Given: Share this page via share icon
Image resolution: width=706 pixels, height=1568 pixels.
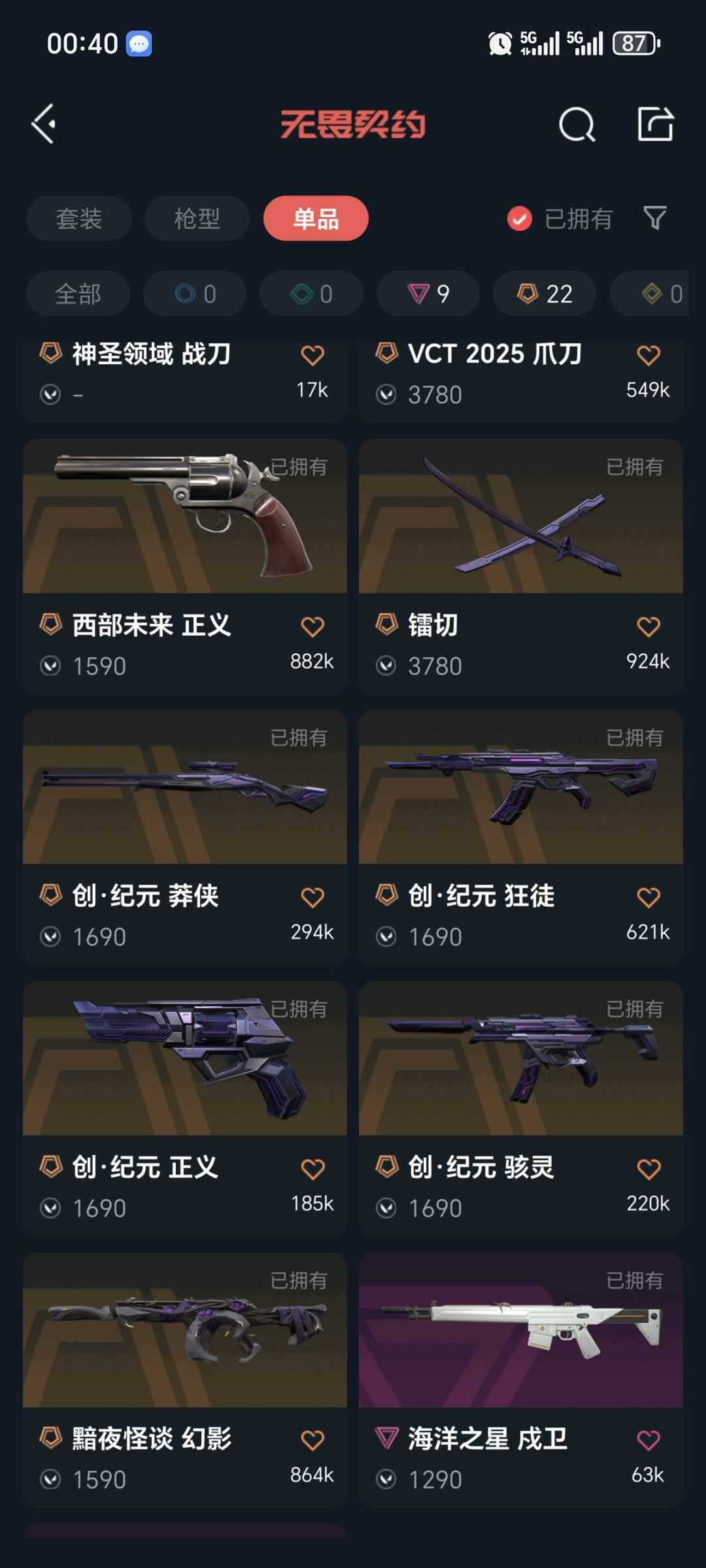Looking at the screenshot, I should [655, 124].
